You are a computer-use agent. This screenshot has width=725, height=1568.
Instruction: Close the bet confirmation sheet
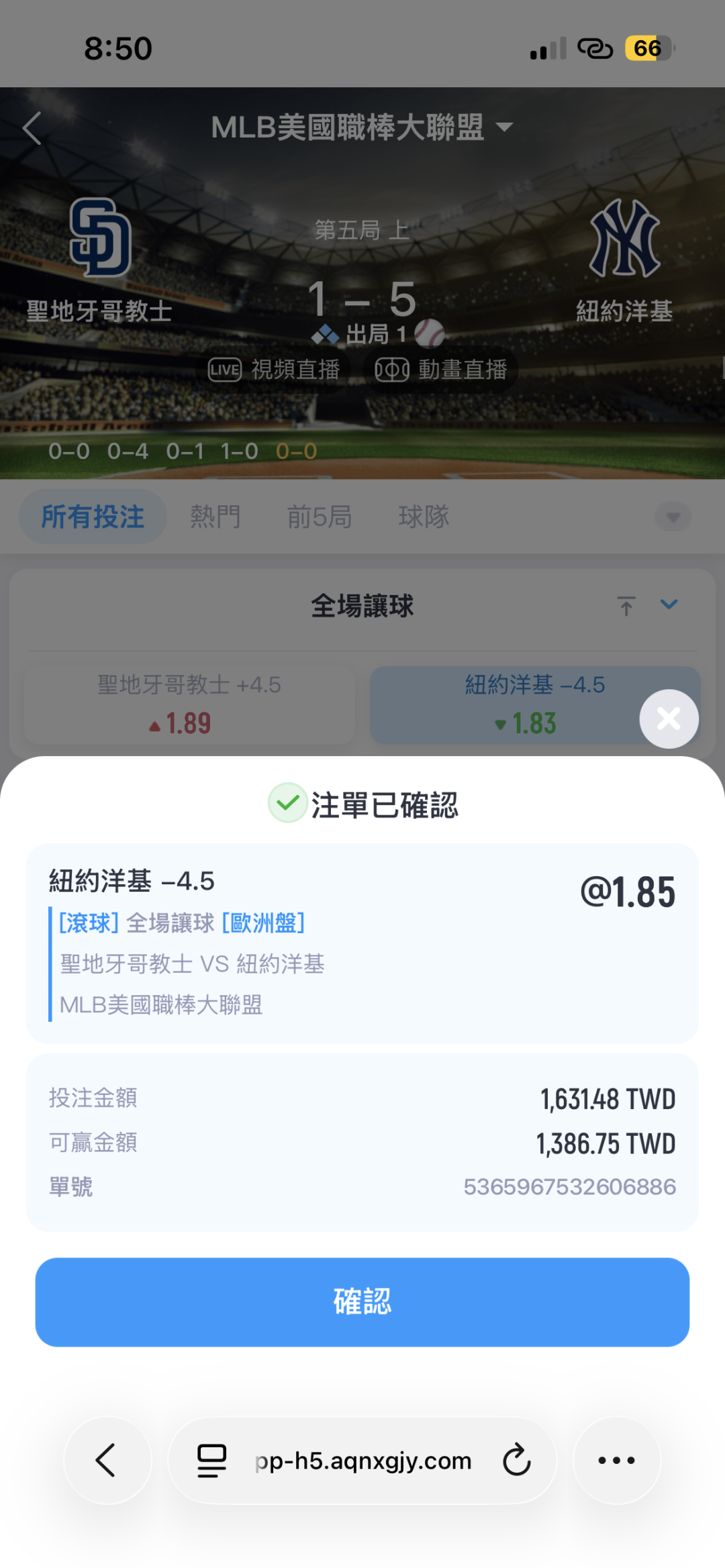[669, 719]
